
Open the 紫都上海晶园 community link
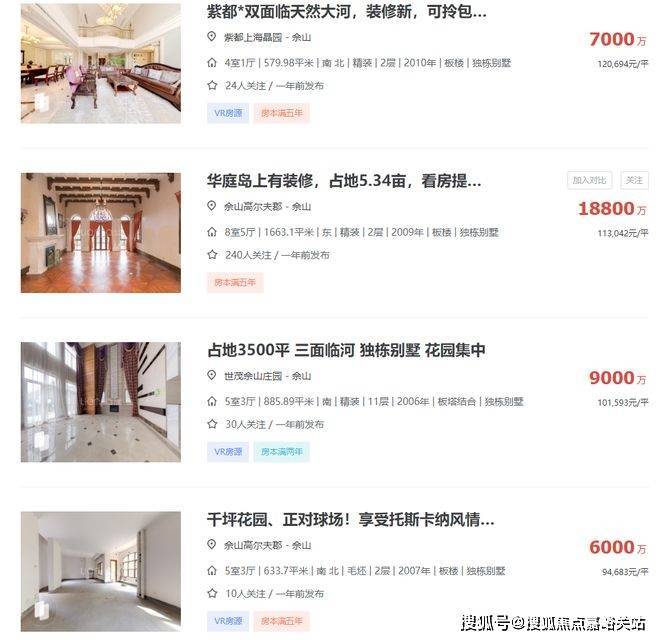click(254, 37)
